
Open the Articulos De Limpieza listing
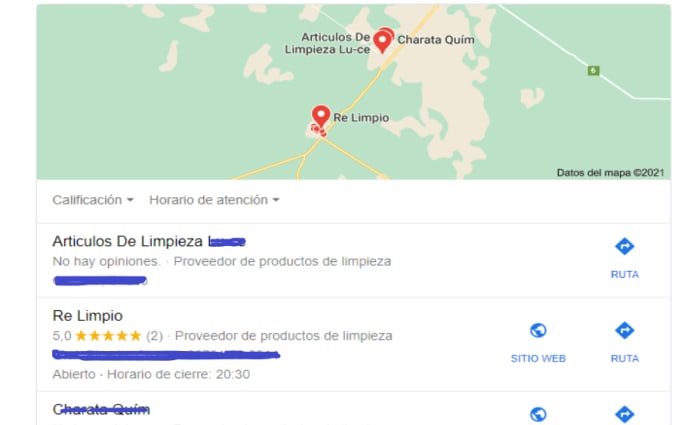[x=129, y=241]
